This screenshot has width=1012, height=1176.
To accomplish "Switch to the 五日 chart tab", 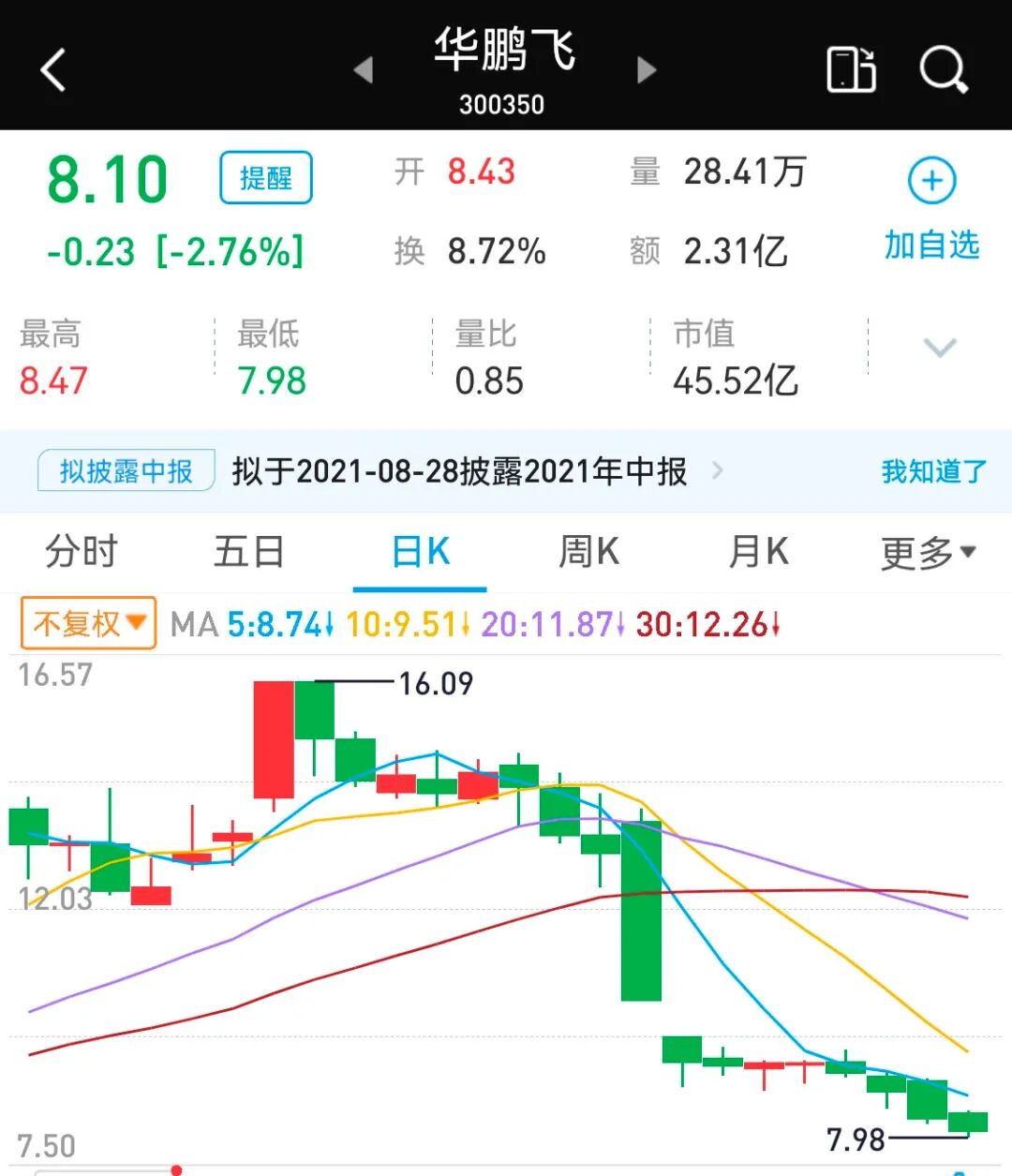I will pos(249,552).
